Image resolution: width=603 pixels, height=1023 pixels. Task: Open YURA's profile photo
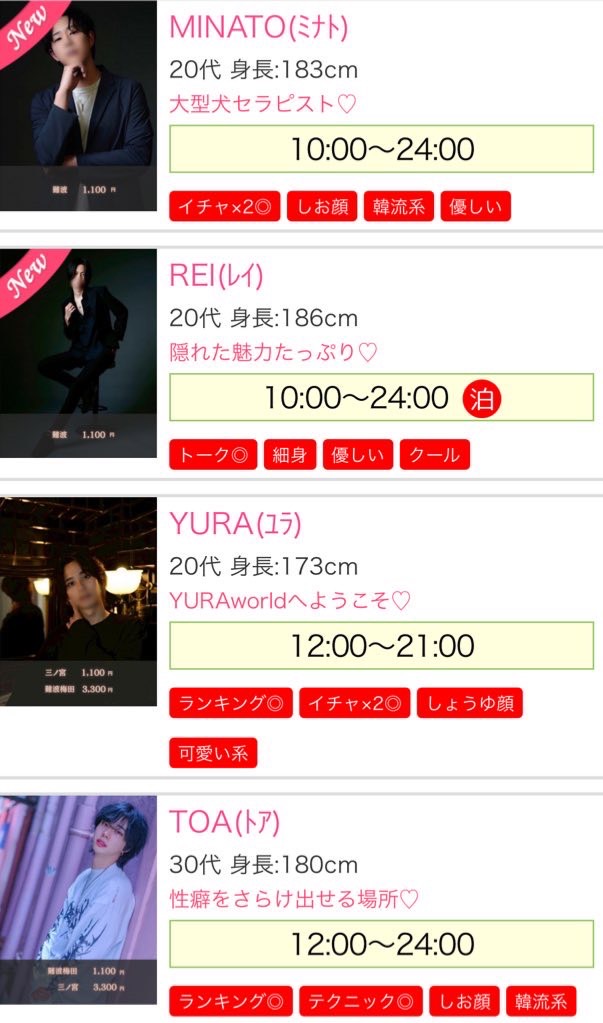78,601
